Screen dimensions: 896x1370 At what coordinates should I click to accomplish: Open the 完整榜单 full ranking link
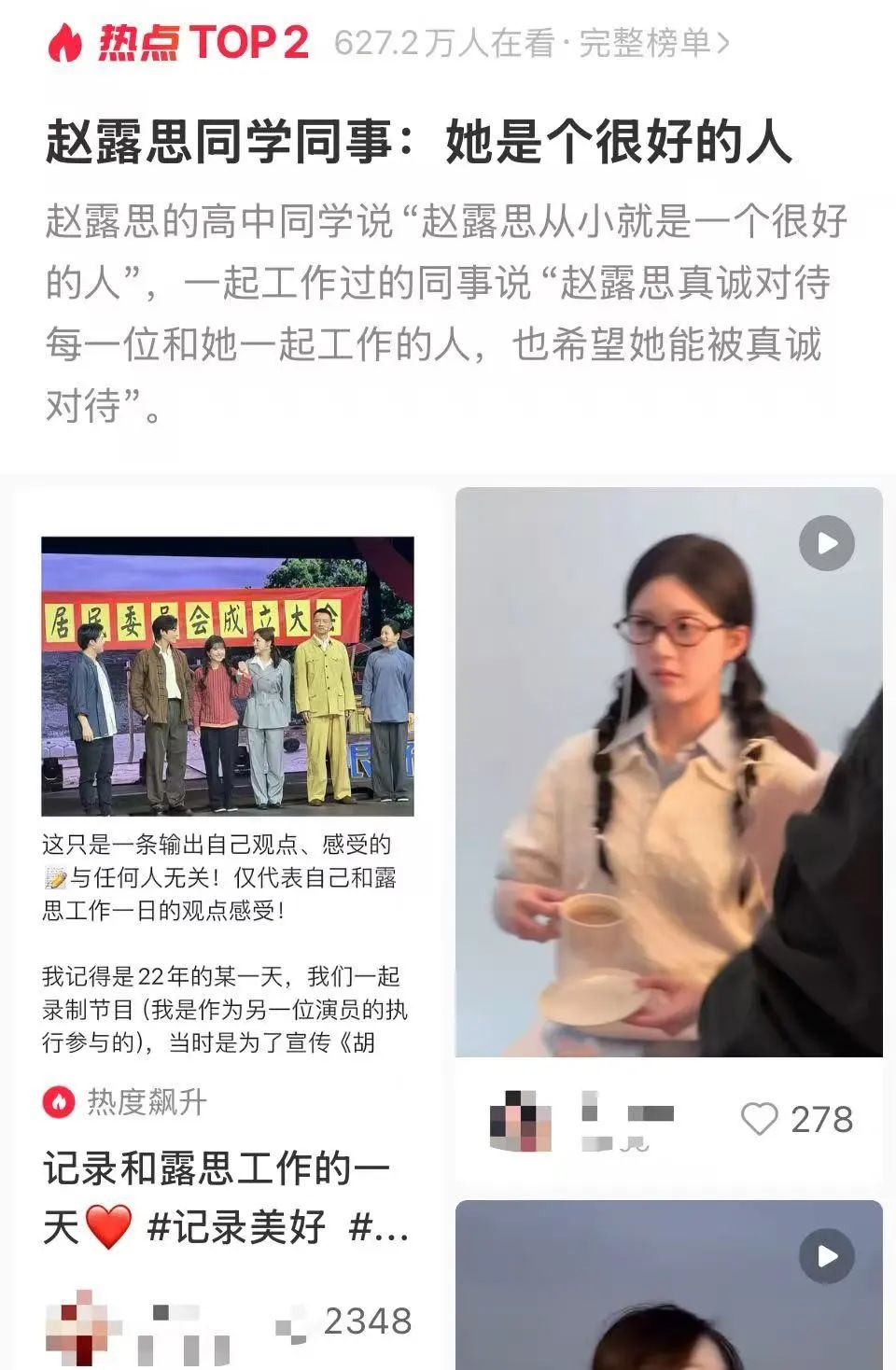652,43
